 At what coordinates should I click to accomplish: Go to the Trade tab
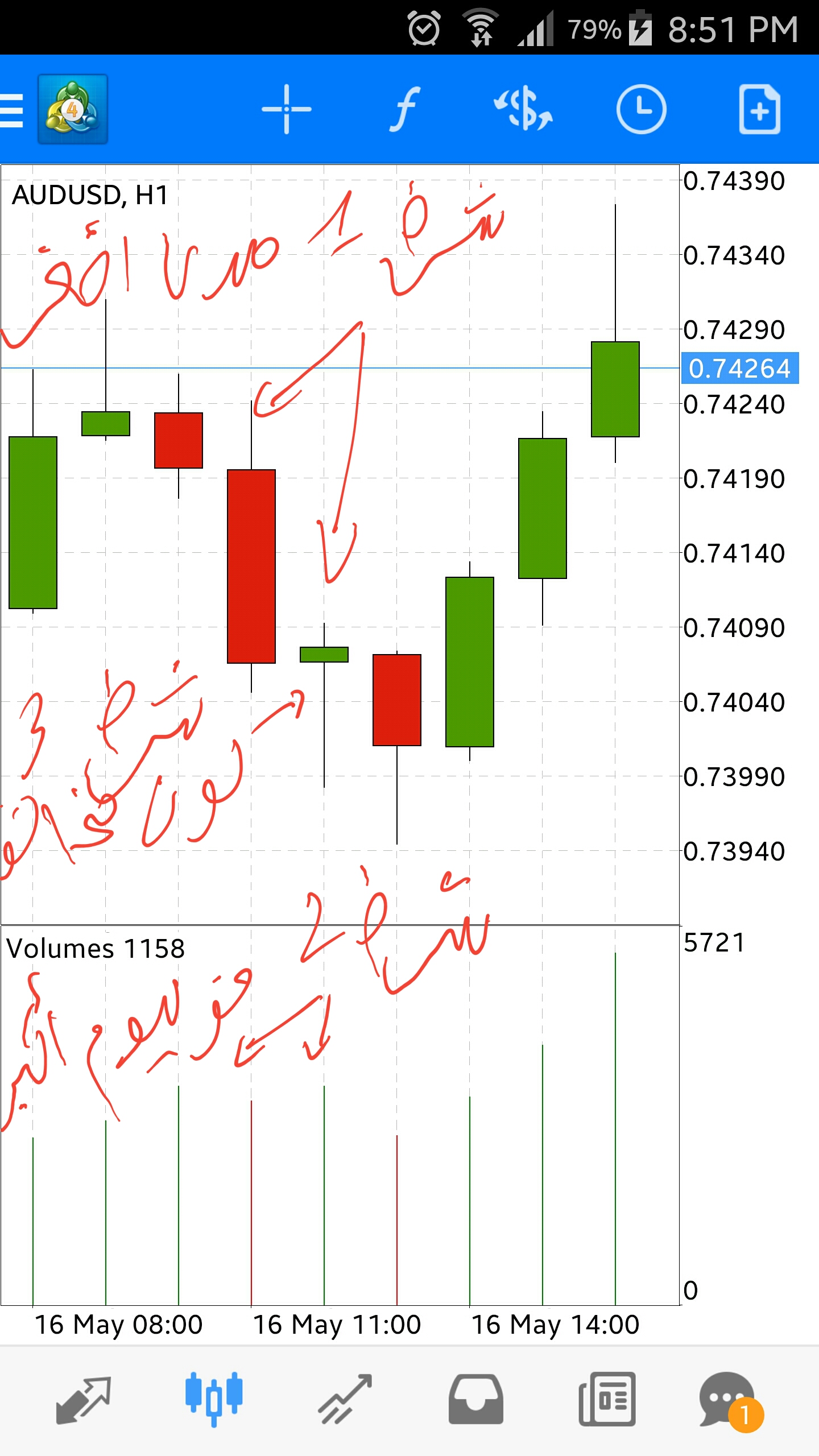pos(345,1400)
